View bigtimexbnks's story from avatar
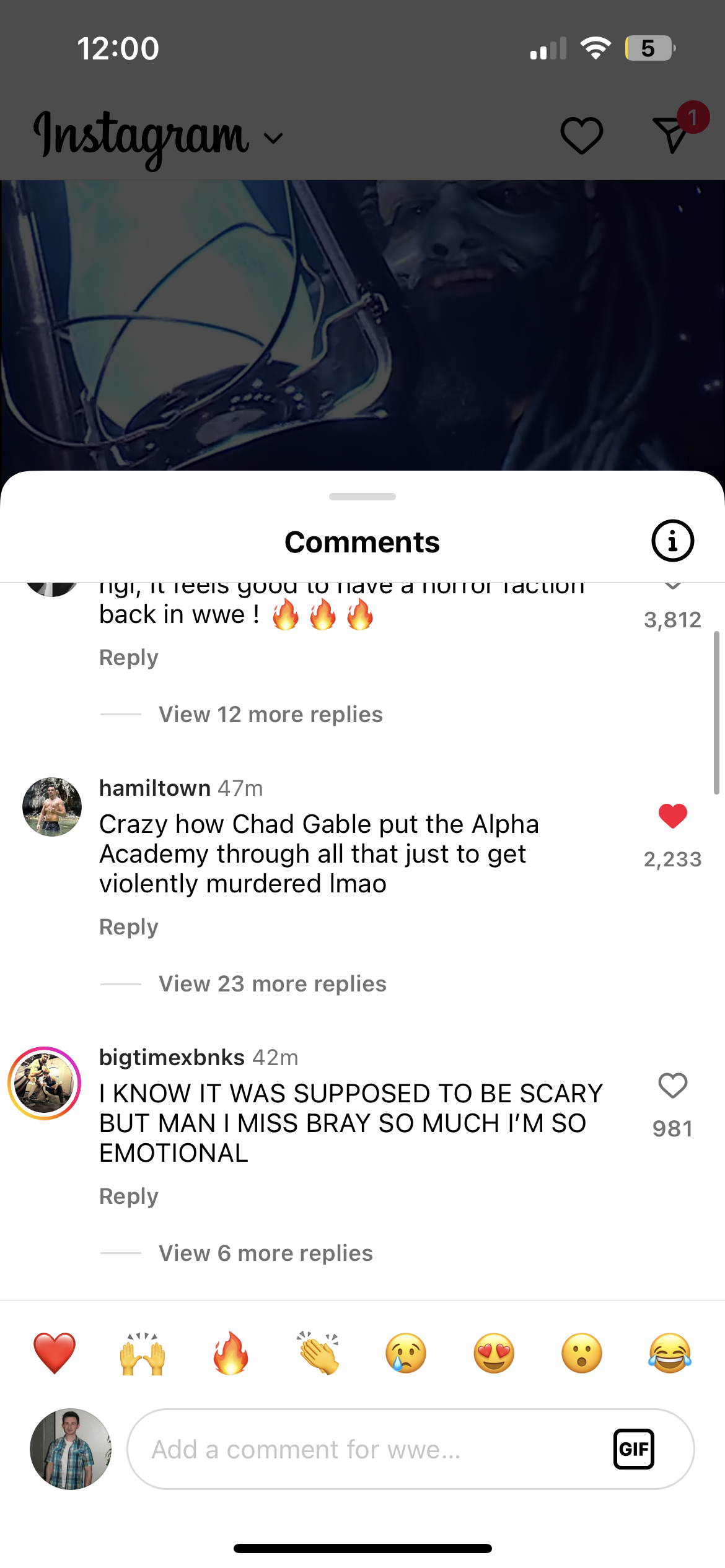The image size is (725, 1568). click(45, 1083)
